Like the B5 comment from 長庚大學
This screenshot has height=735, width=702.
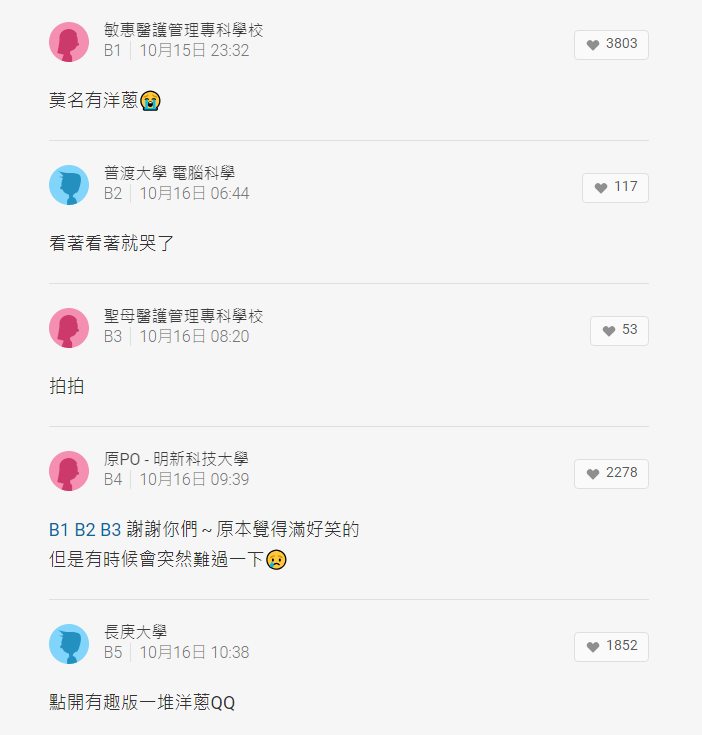(x=611, y=646)
